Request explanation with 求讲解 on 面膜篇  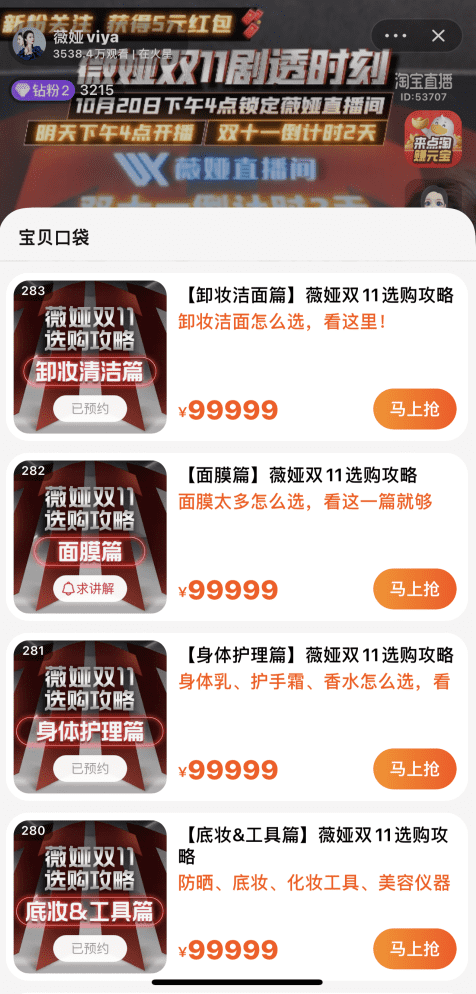pos(90,589)
